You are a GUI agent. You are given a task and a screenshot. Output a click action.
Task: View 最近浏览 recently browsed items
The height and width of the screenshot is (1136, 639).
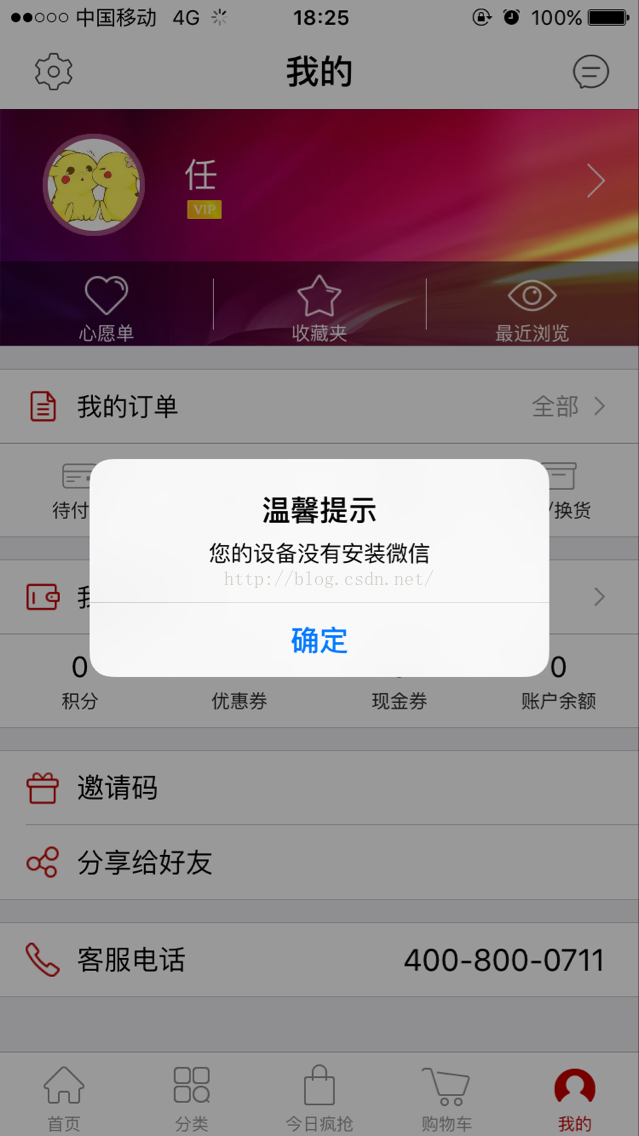click(x=532, y=309)
